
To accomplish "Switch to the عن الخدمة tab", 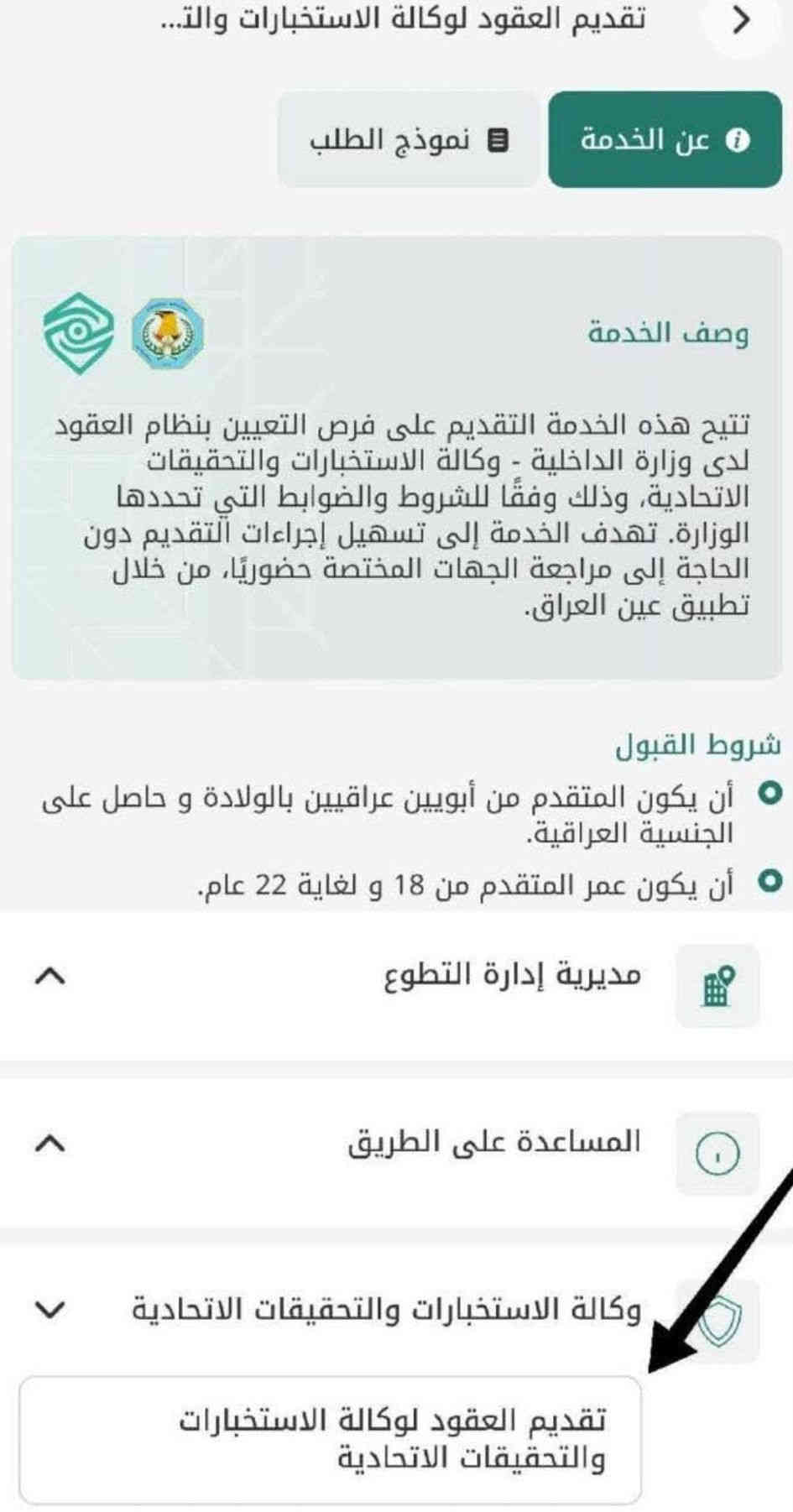I will tap(665, 140).
